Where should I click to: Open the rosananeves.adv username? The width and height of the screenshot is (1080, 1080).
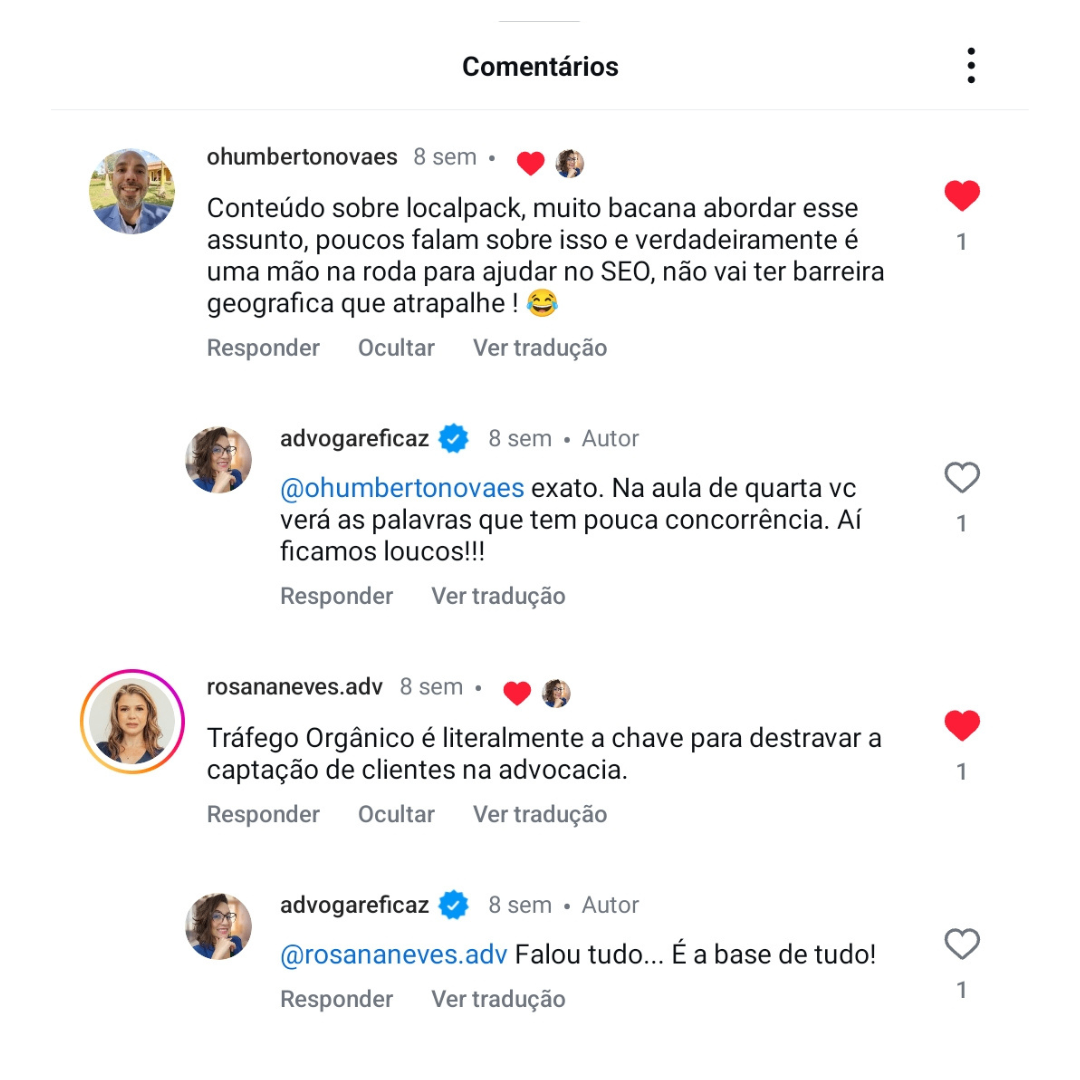point(295,687)
